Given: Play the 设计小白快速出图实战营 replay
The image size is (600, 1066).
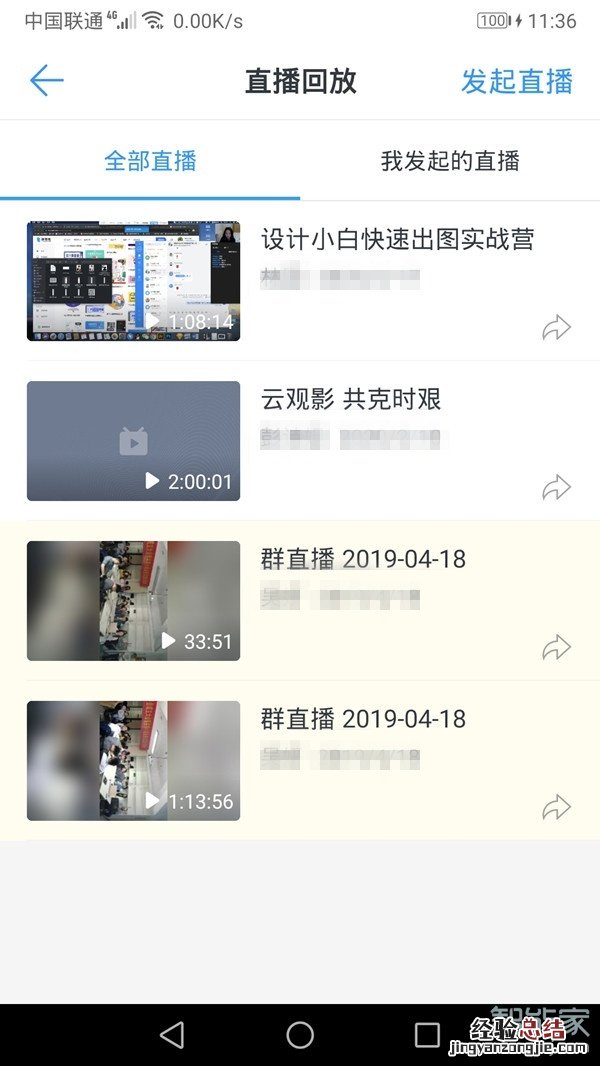Looking at the screenshot, I should pos(133,281).
